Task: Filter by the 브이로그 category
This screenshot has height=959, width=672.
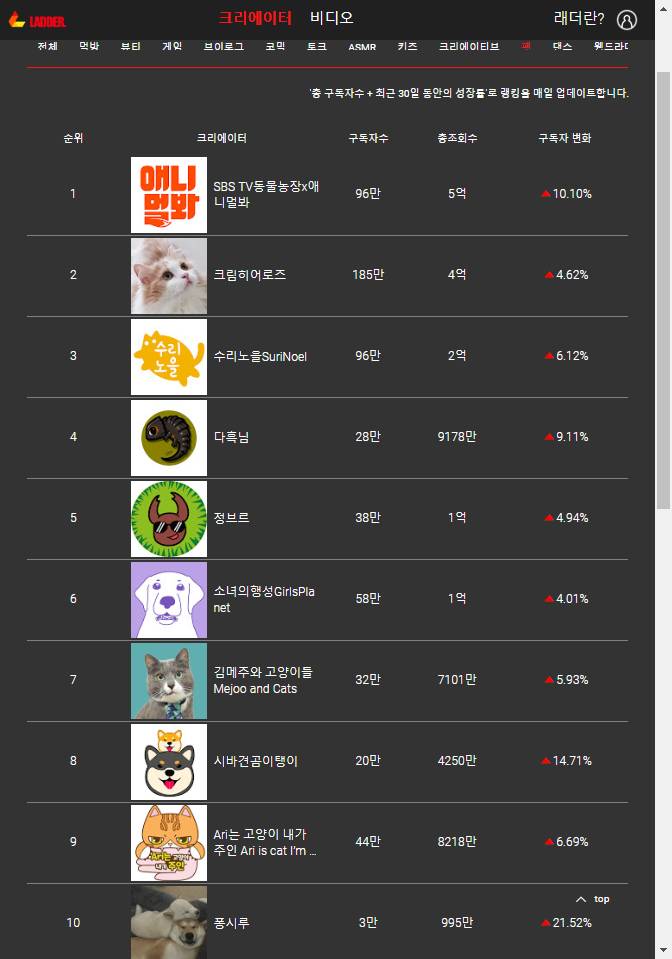Action: point(223,47)
